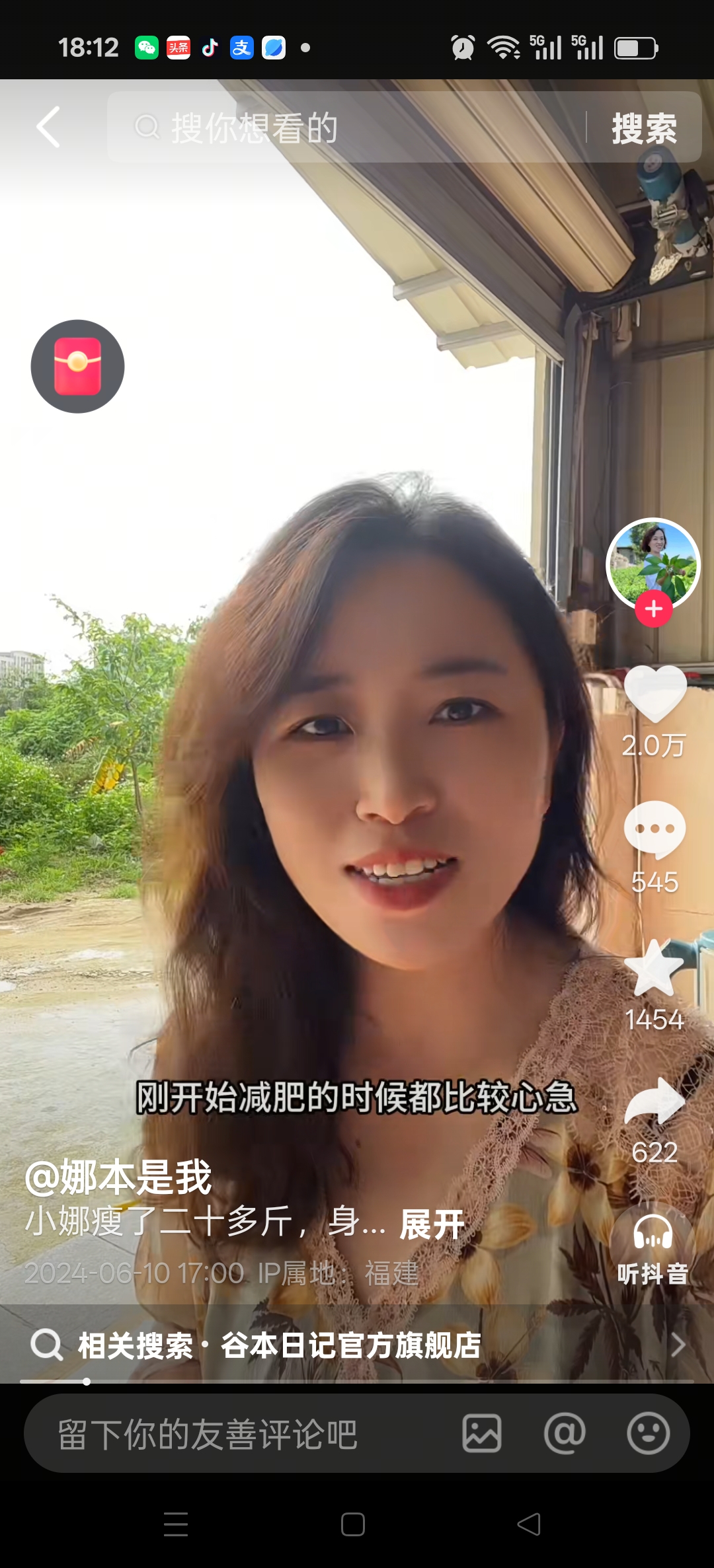Attach an image to the comment

(x=481, y=1434)
